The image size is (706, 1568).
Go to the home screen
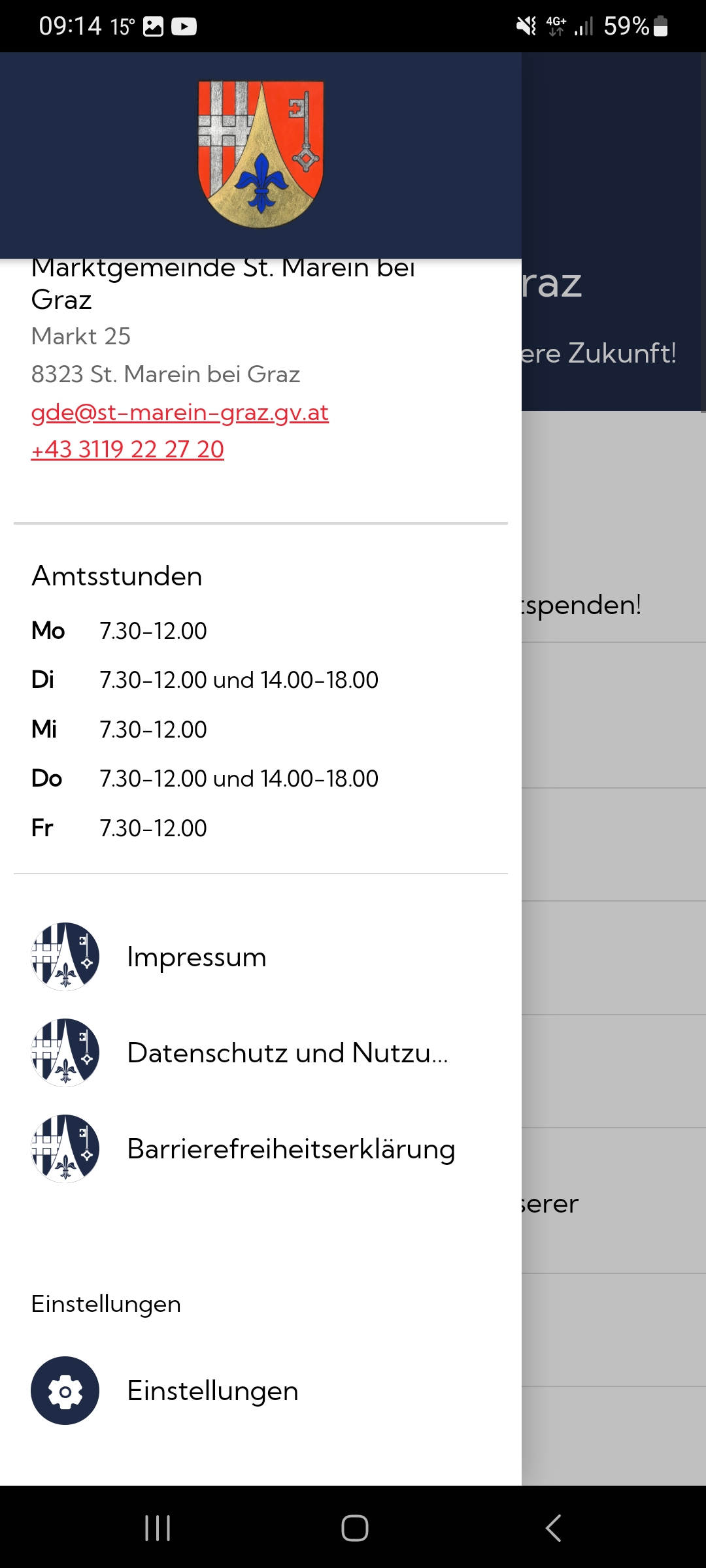354,1528
